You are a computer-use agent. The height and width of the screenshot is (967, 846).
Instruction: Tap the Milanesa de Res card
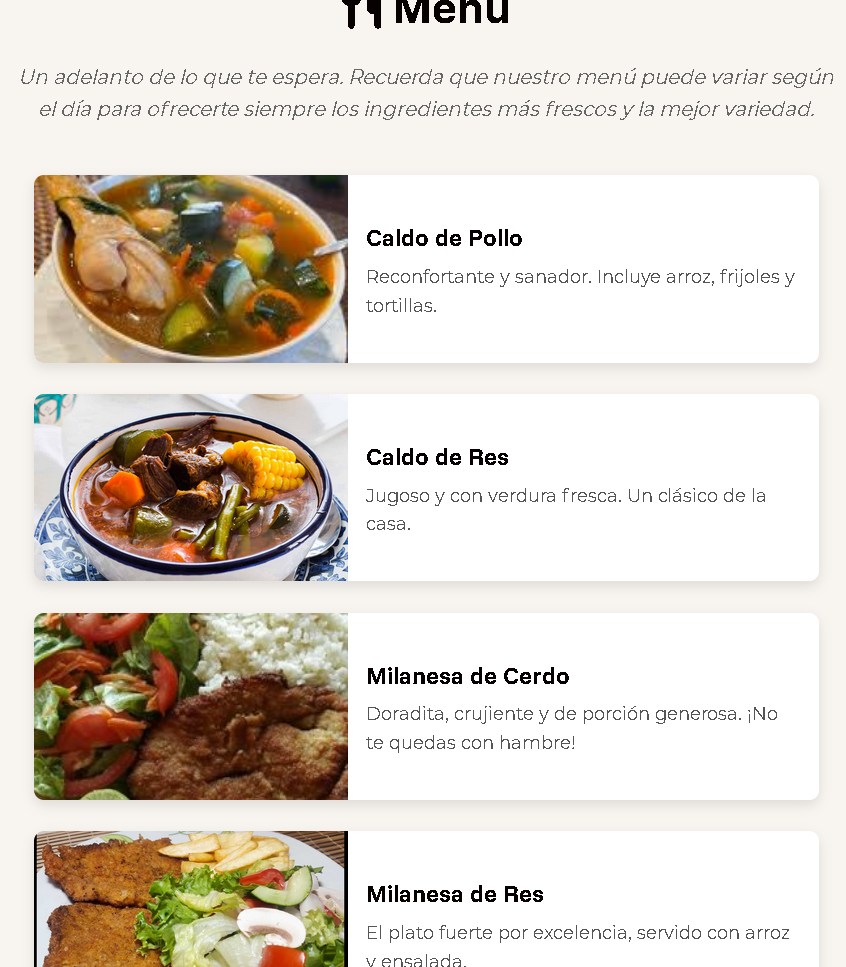pyautogui.click(x=426, y=900)
